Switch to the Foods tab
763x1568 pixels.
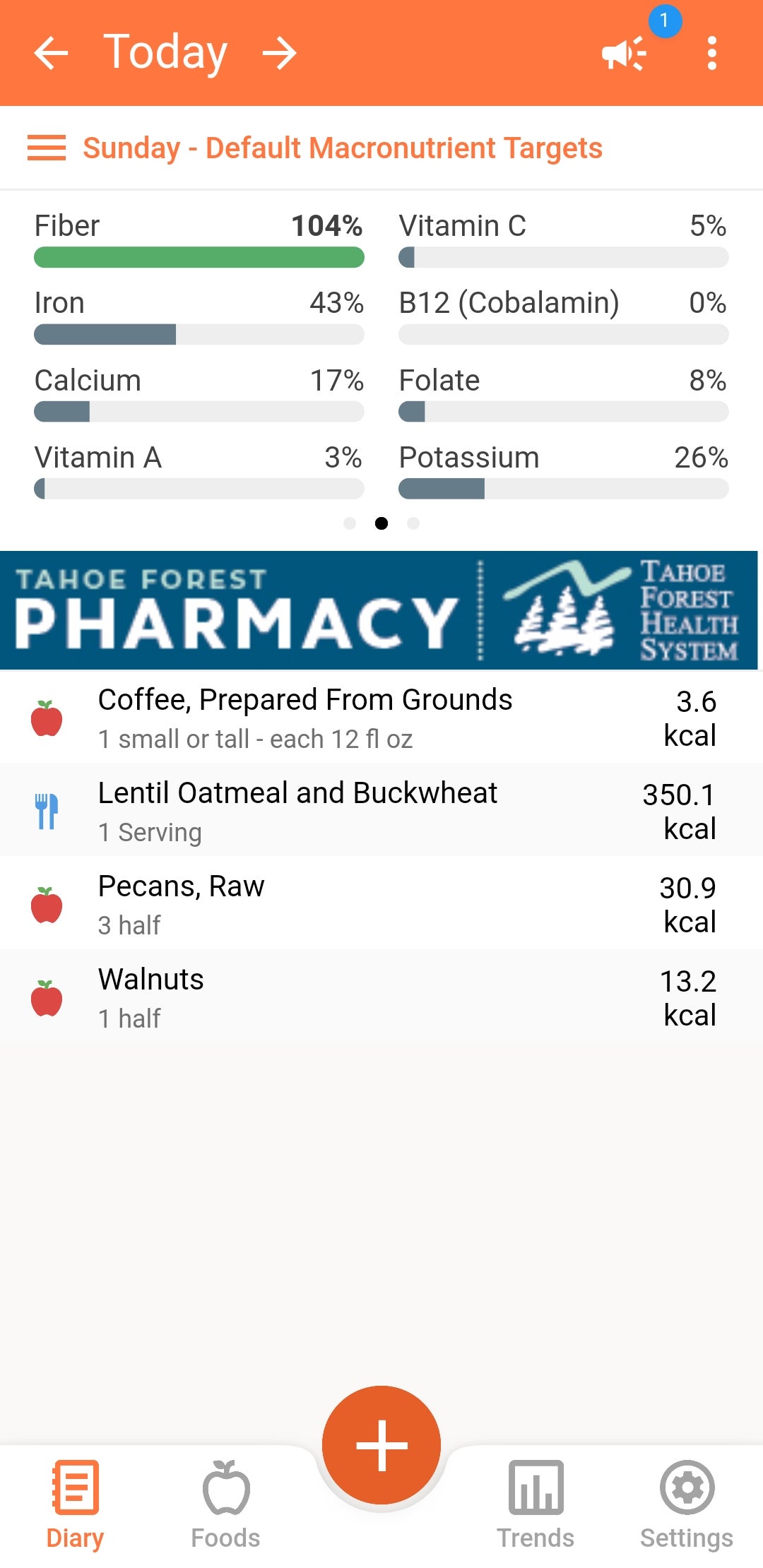point(226,1504)
